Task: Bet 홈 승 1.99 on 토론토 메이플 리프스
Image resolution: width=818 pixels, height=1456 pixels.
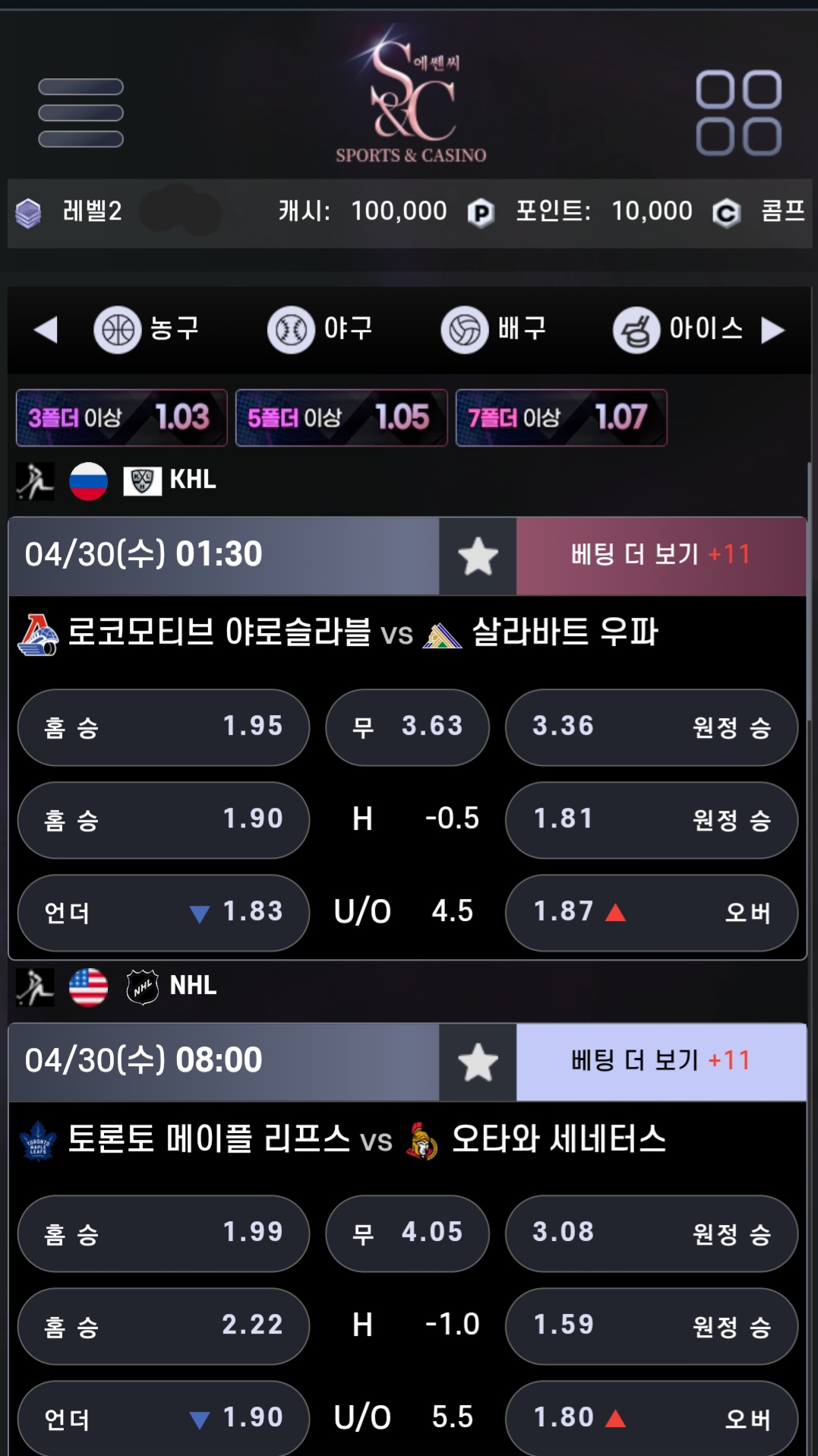Action: click(163, 1233)
